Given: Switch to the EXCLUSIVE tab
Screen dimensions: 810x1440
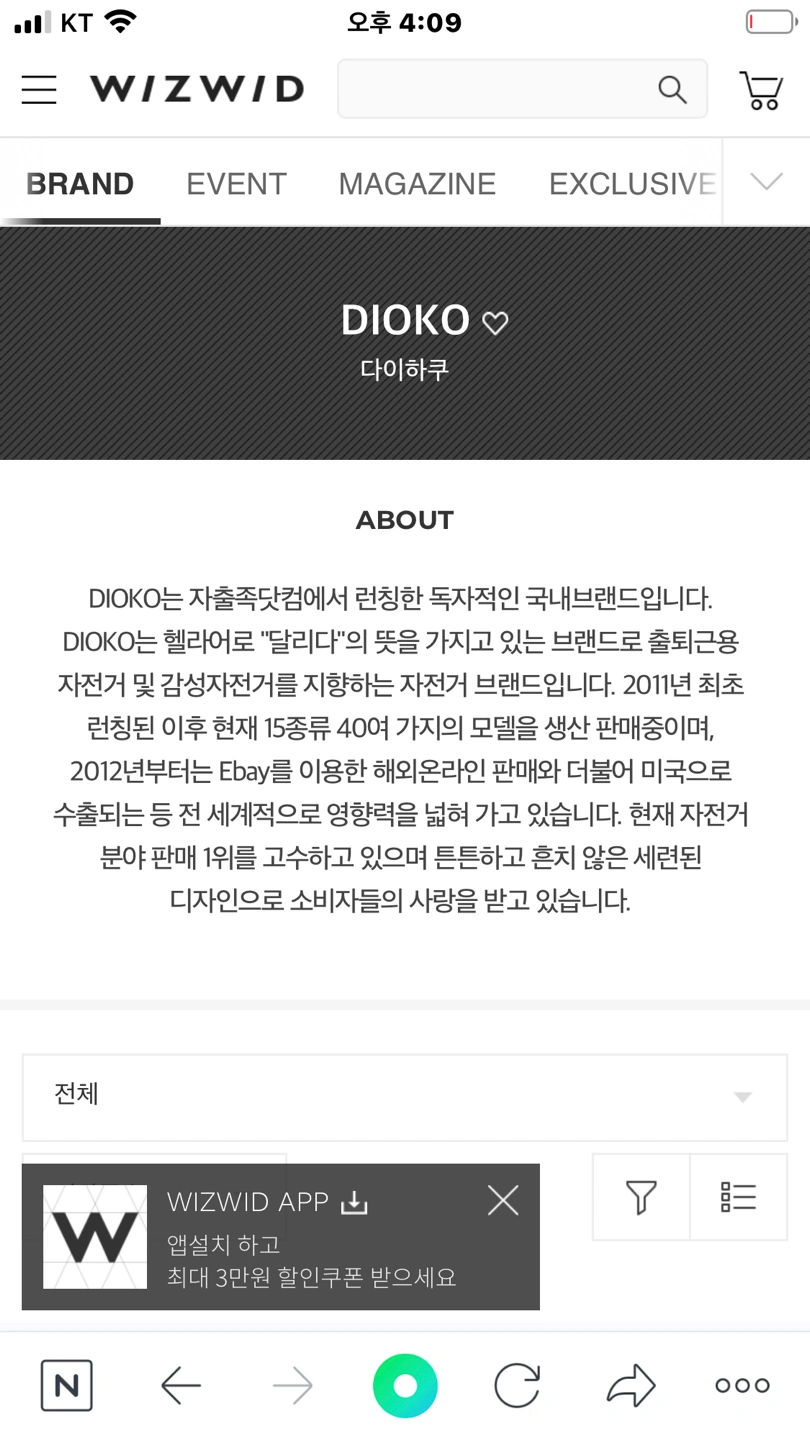Looking at the screenshot, I should [x=632, y=184].
